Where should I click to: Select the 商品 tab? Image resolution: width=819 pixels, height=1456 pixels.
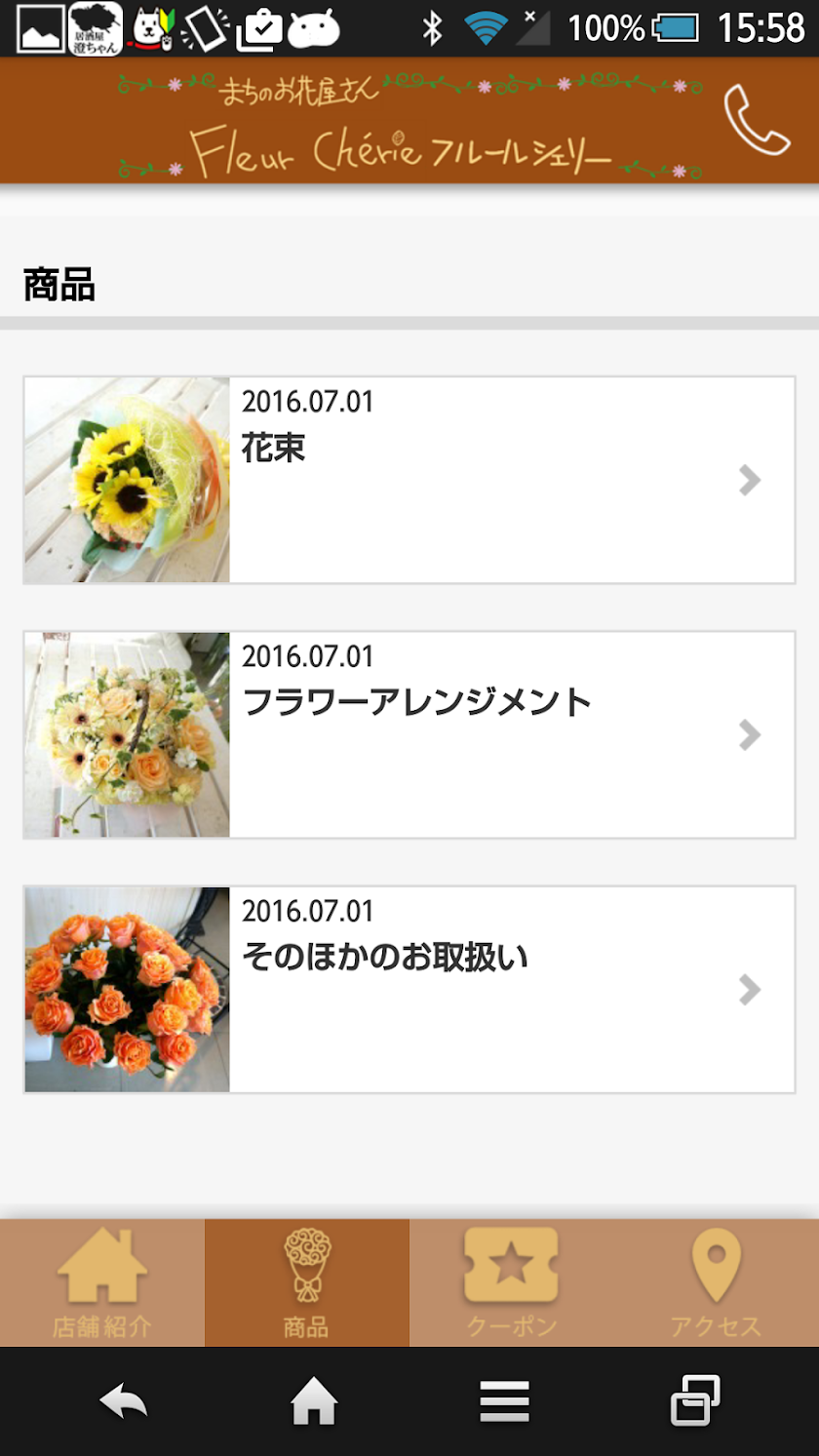click(x=307, y=1282)
